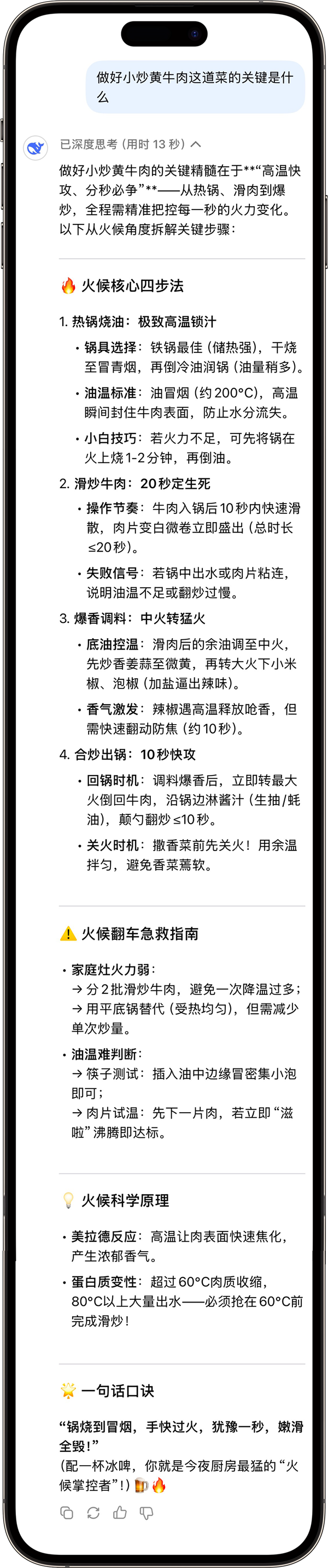Collapse the 已深度思考 thinking section

pos(195,144)
